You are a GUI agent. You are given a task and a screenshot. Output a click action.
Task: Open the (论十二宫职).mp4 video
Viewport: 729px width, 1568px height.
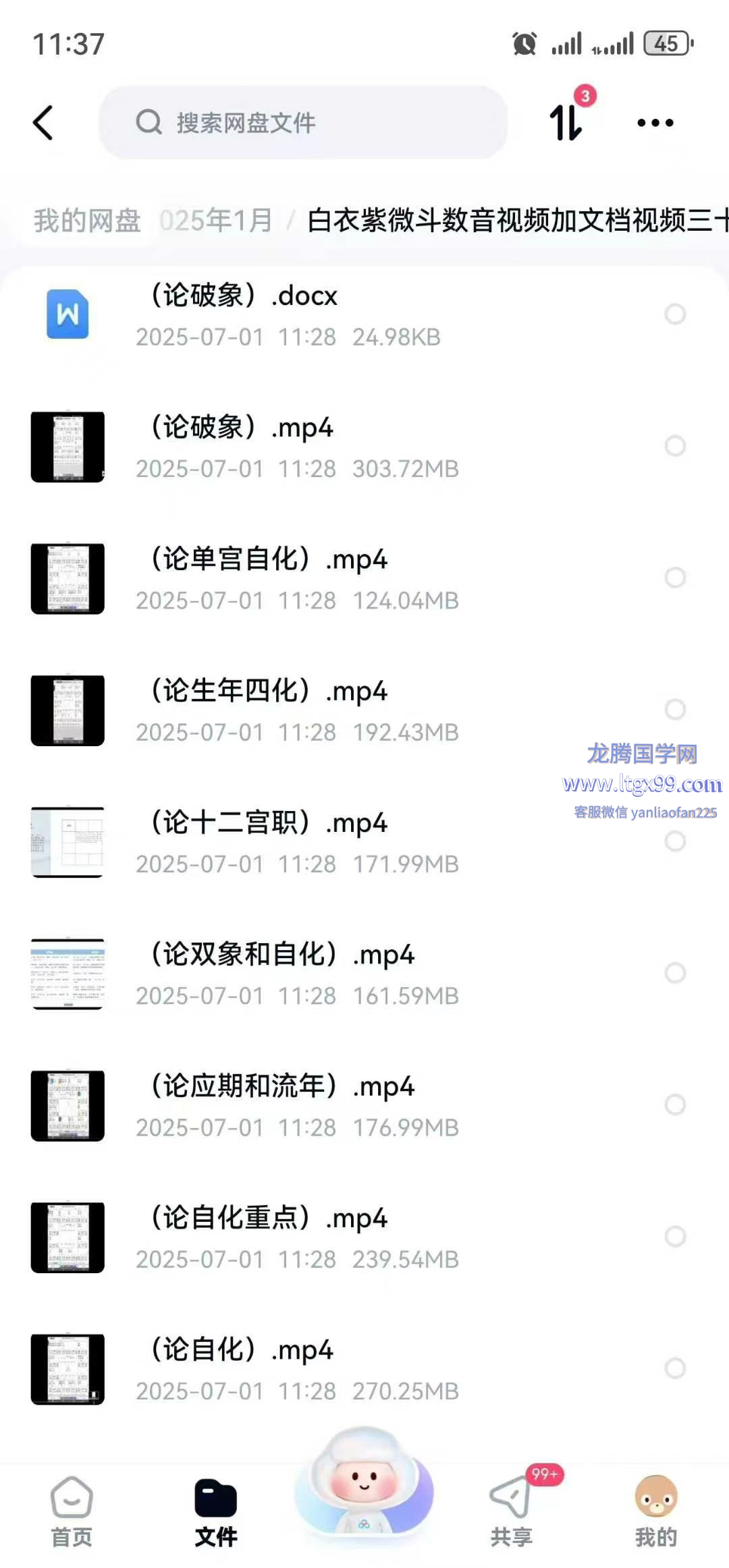click(x=270, y=841)
